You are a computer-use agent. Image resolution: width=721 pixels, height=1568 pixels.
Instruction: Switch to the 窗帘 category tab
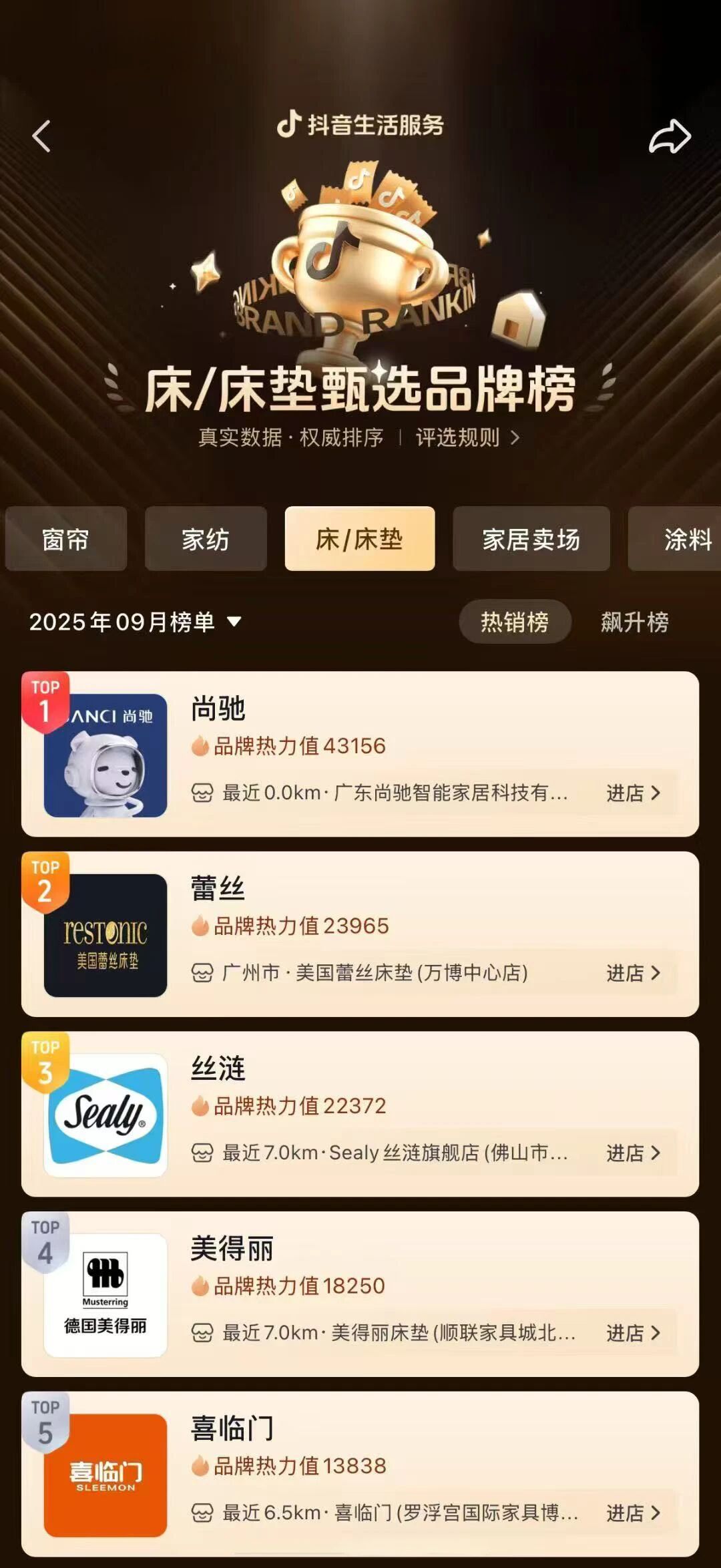tap(65, 539)
